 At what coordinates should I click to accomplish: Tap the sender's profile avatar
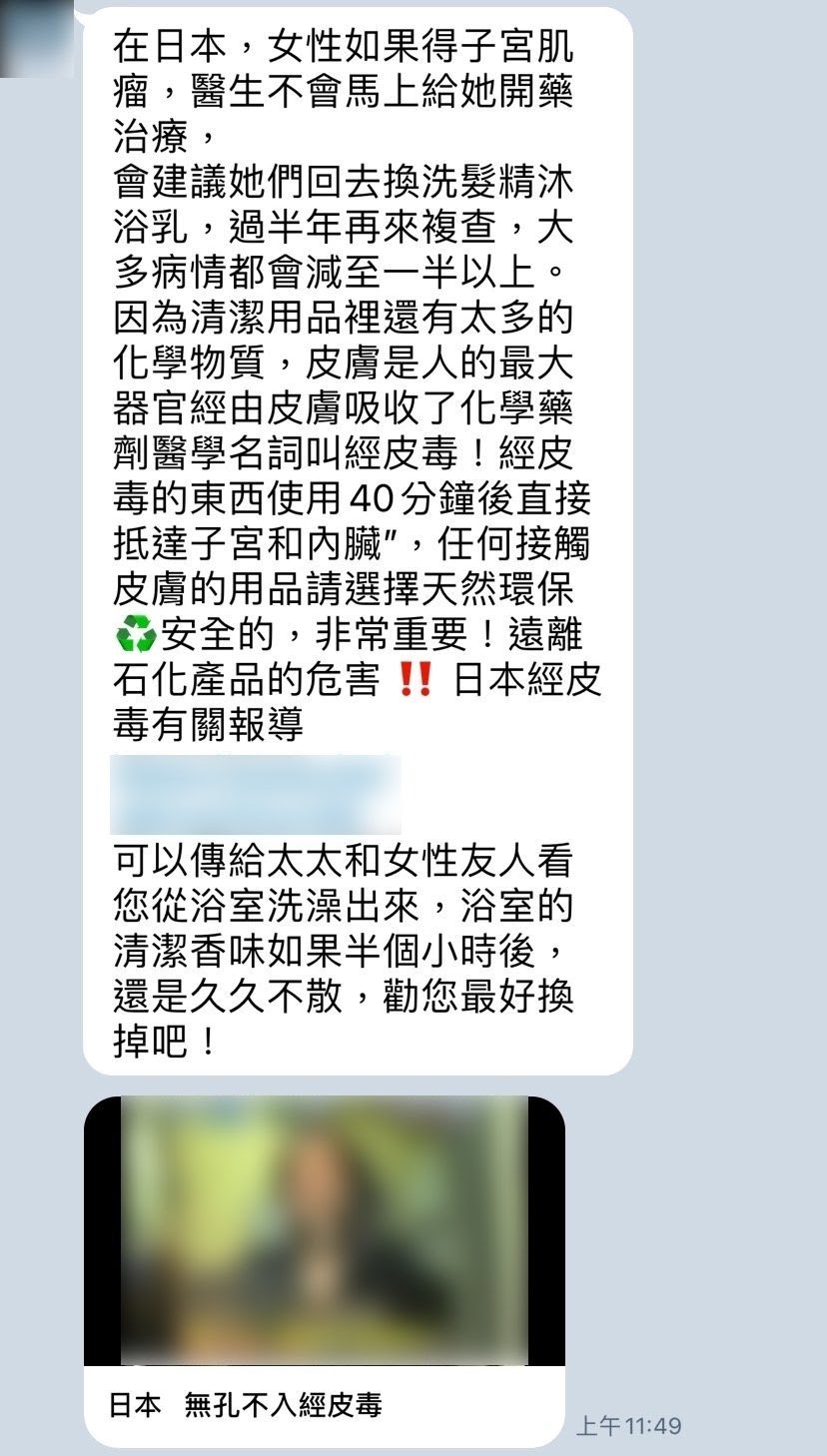pyautogui.click(x=37, y=39)
